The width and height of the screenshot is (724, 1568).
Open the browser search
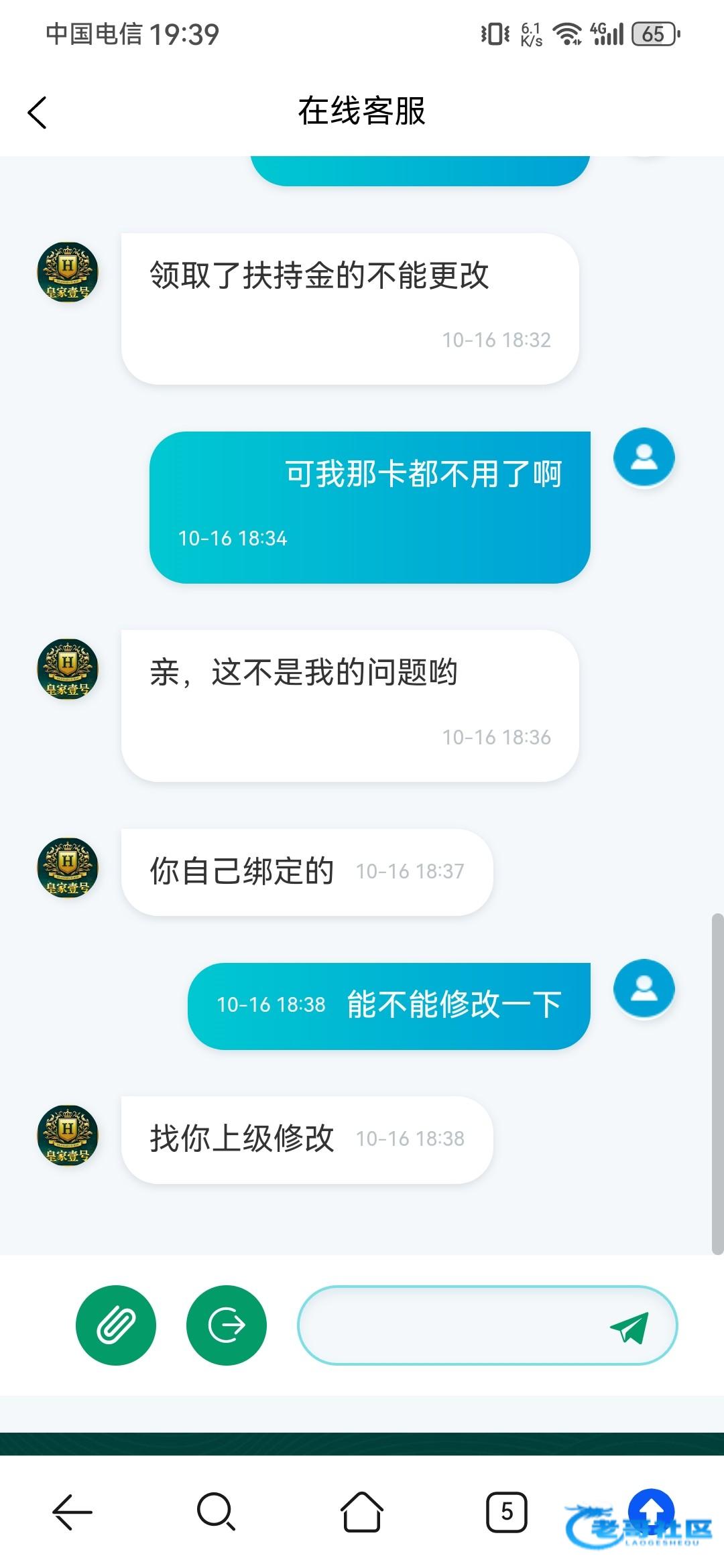[x=216, y=1512]
